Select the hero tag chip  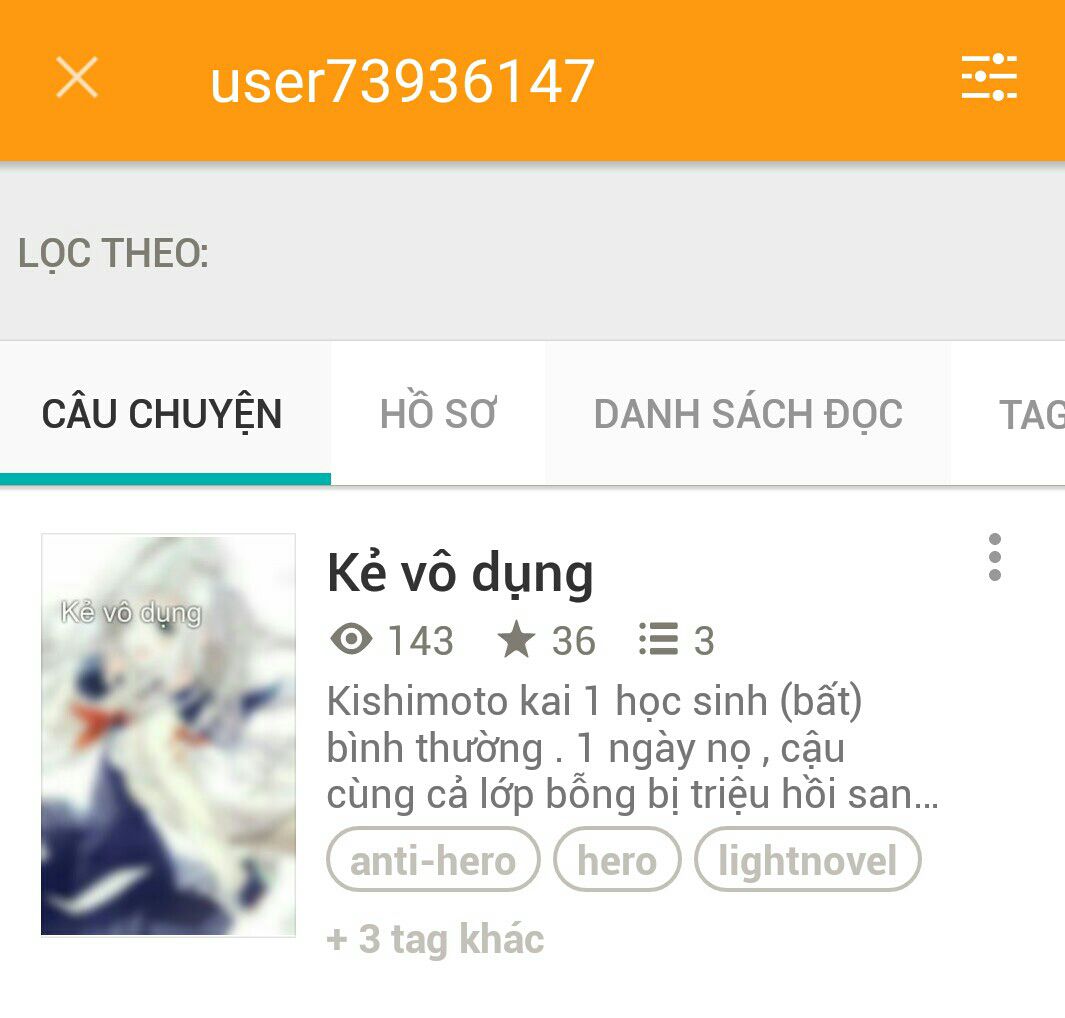pos(617,860)
